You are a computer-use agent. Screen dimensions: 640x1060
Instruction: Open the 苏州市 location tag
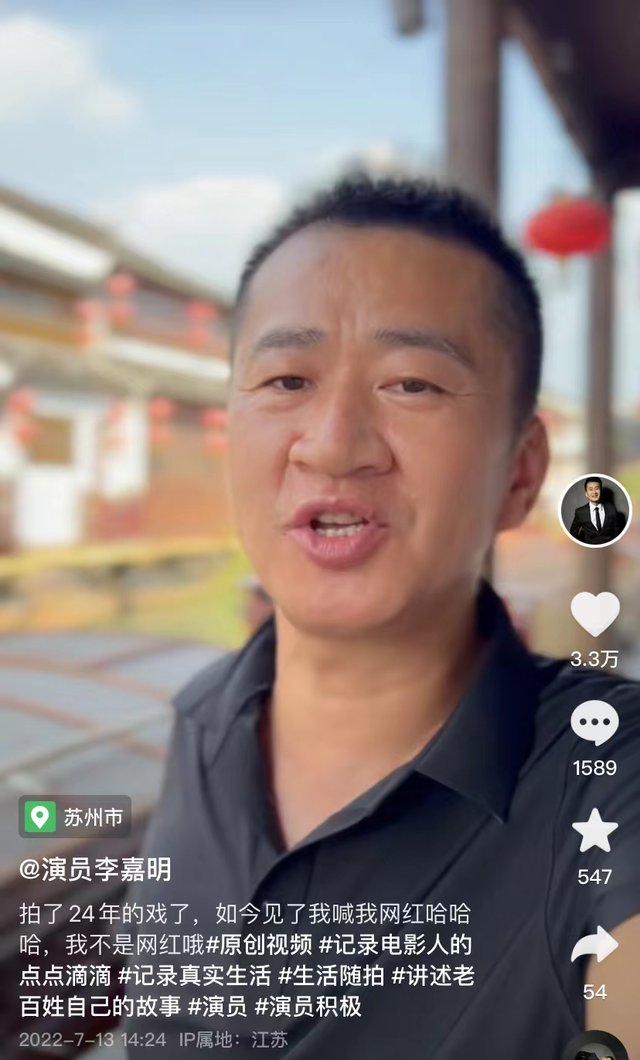tap(75, 817)
